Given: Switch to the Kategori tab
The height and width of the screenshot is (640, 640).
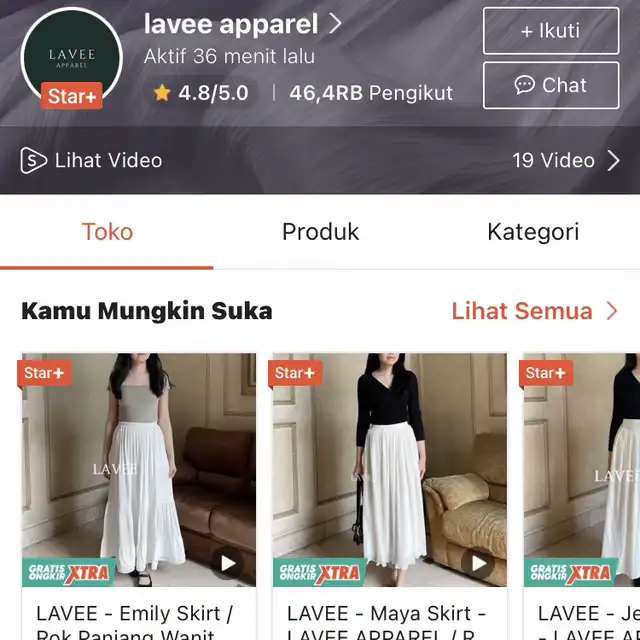Looking at the screenshot, I should 533,232.
